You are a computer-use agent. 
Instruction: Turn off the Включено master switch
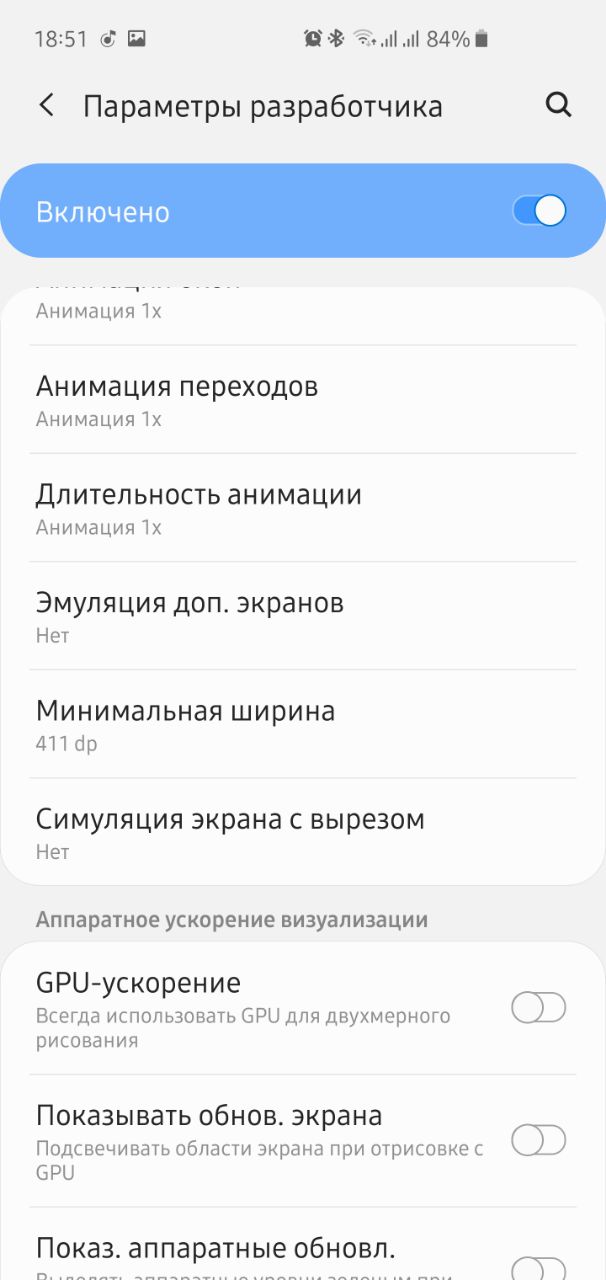(539, 211)
